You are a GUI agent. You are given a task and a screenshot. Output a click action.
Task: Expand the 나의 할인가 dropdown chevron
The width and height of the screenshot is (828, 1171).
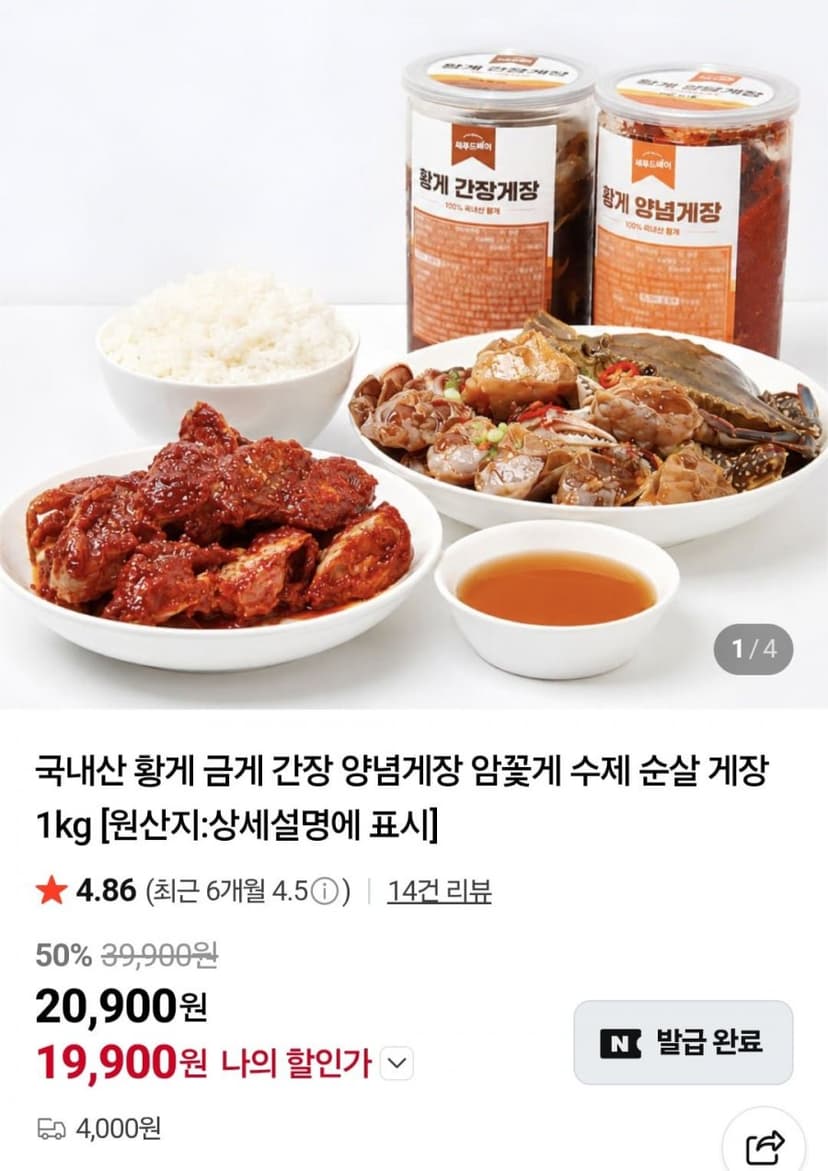(x=397, y=1063)
